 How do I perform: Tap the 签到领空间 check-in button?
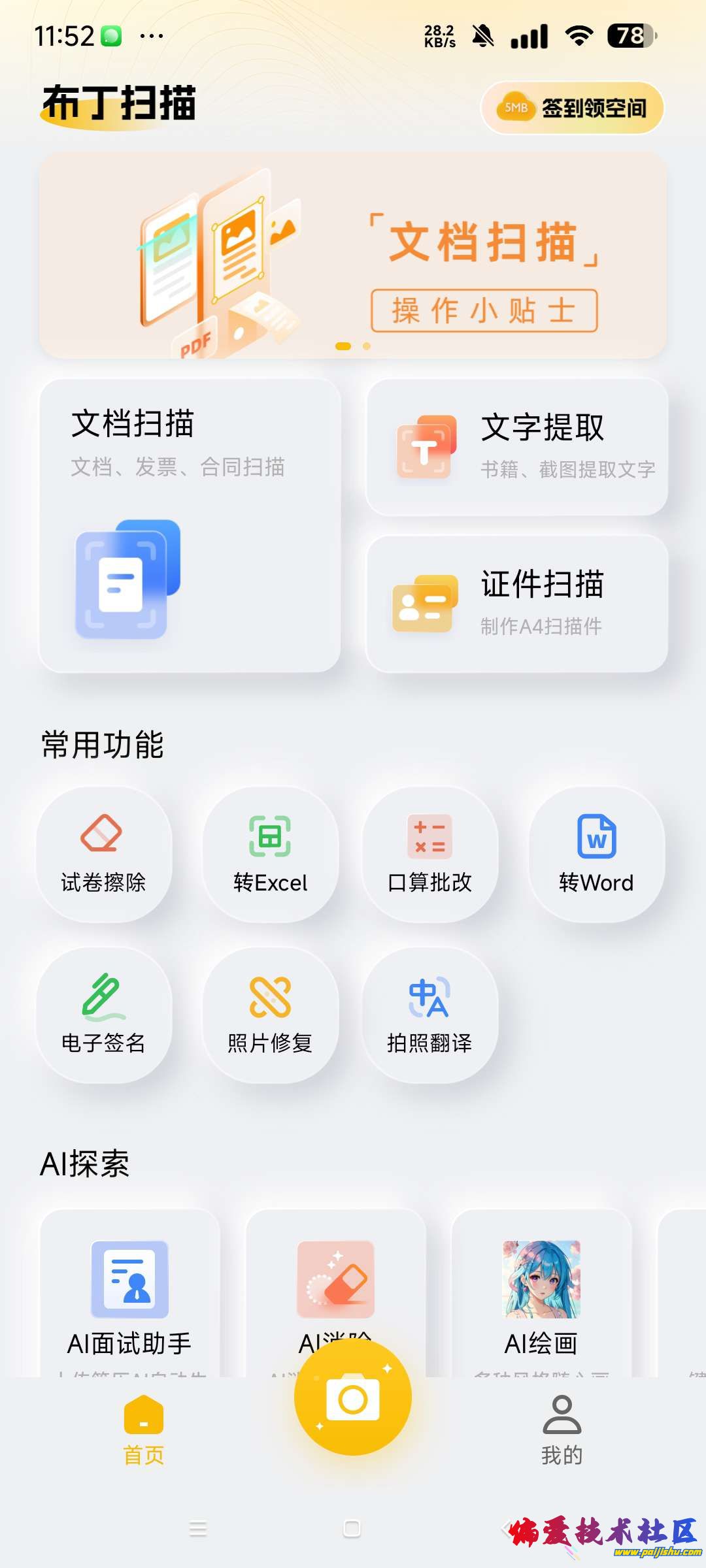pos(573,108)
